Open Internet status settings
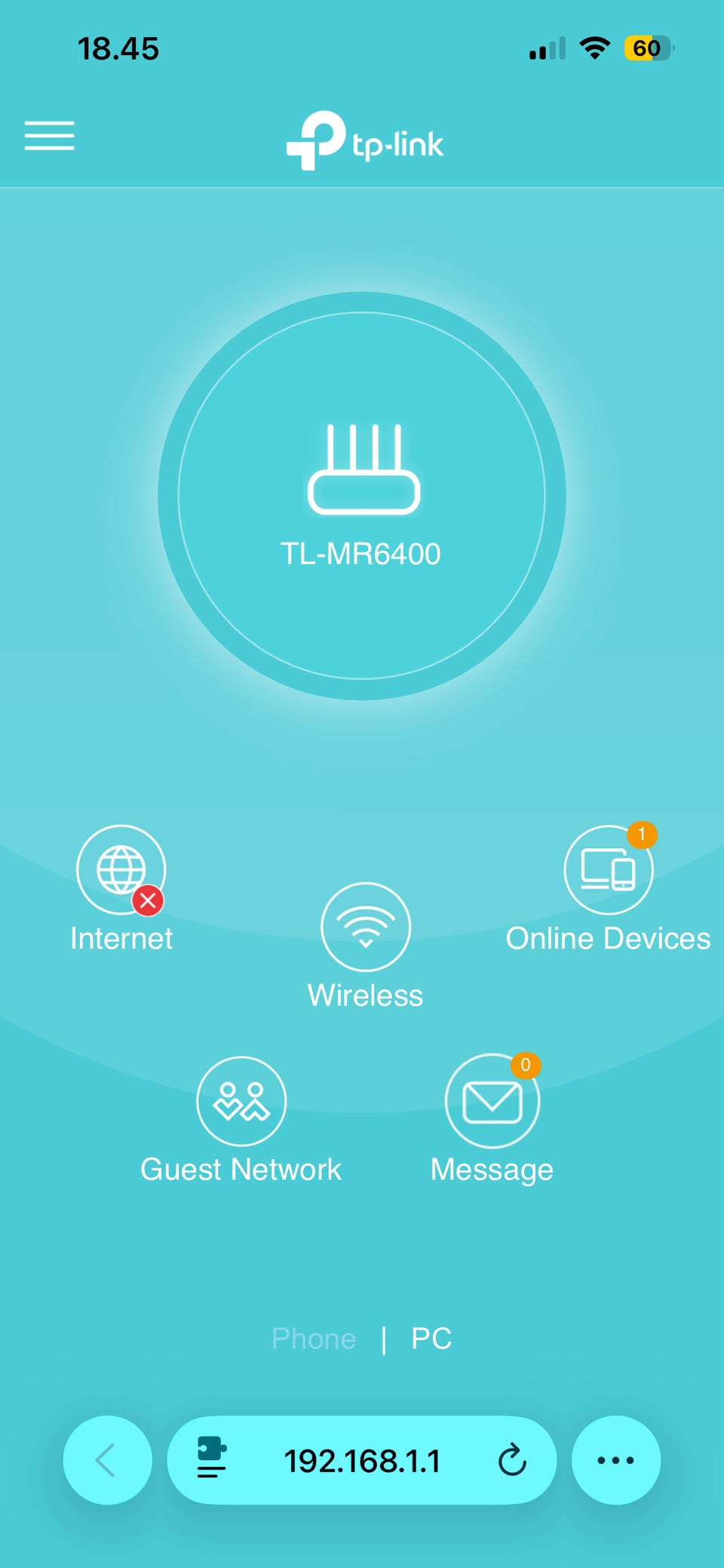Viewport: 724px width, 1568px height. pos(121,872)
